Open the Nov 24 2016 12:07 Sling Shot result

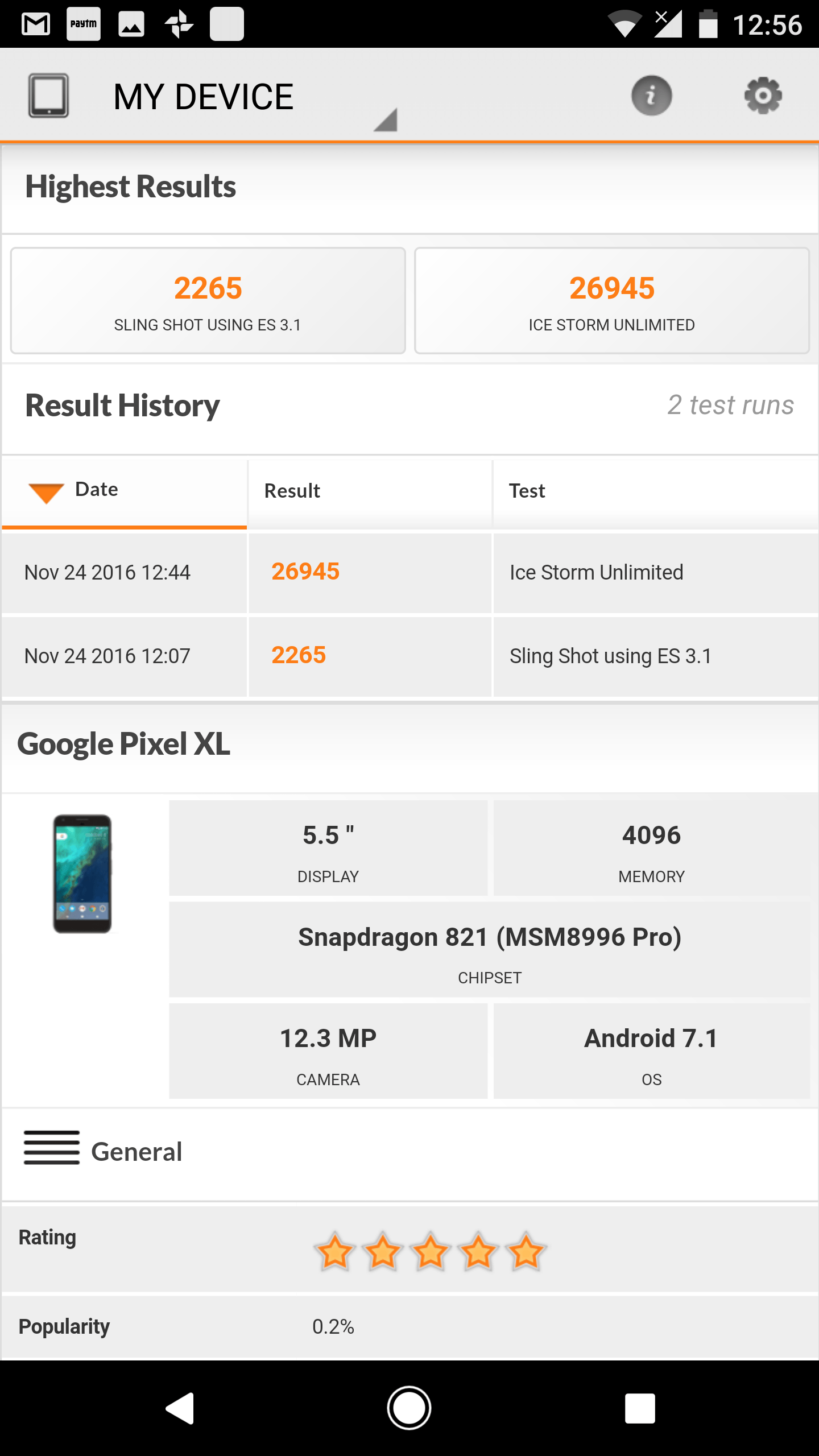coord(409,656)
